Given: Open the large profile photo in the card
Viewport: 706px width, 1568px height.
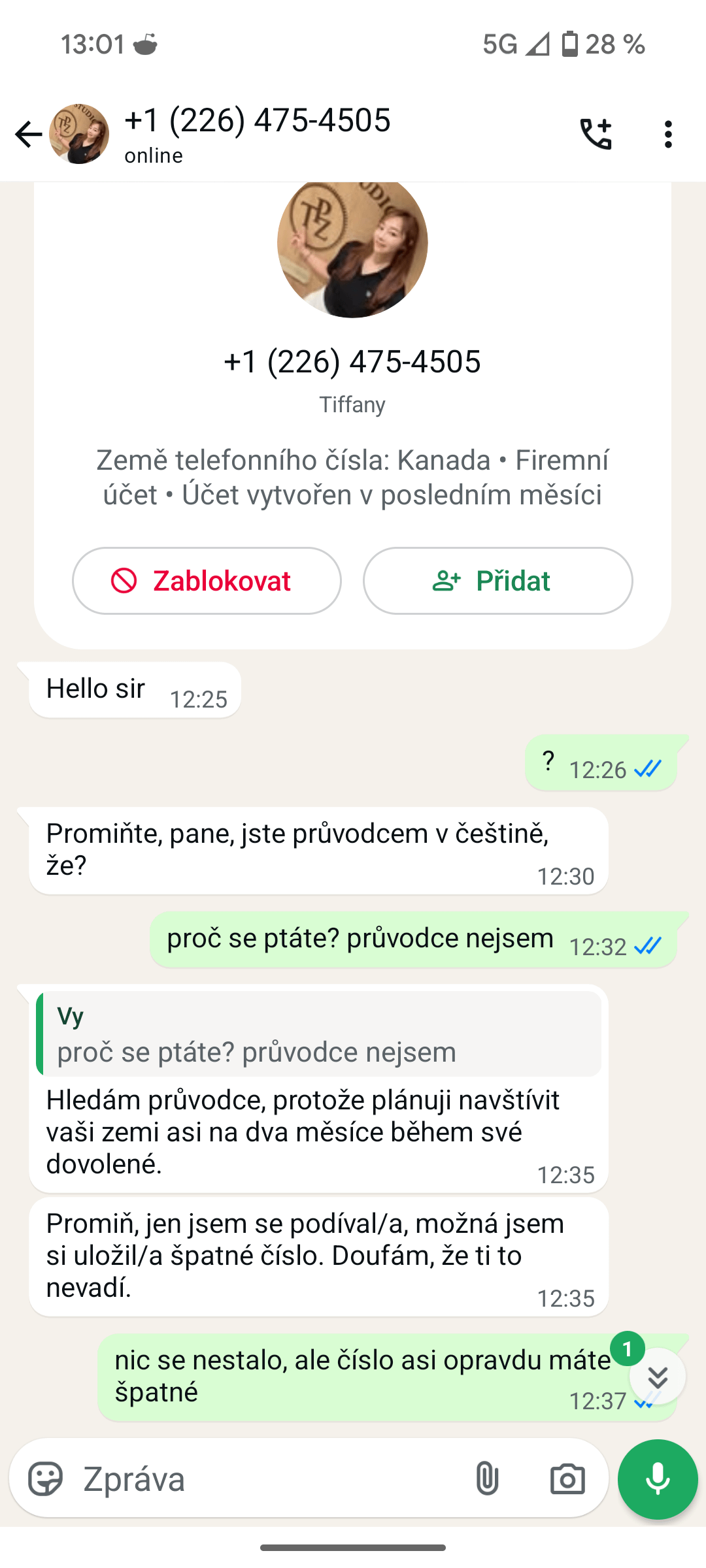Looking at the screenshot, I should [352, 246].
